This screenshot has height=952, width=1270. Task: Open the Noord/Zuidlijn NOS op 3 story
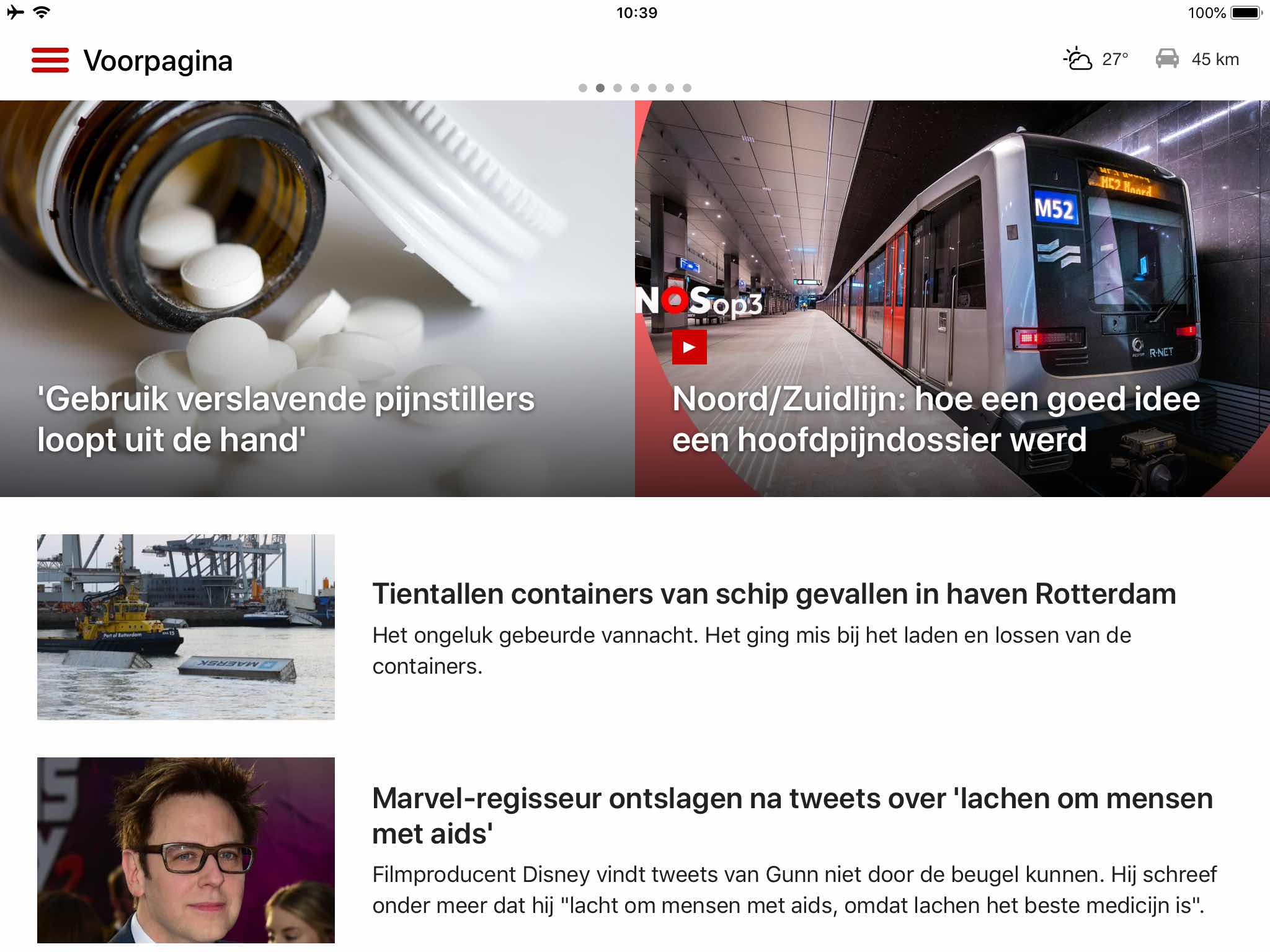(x=936, y=419)
